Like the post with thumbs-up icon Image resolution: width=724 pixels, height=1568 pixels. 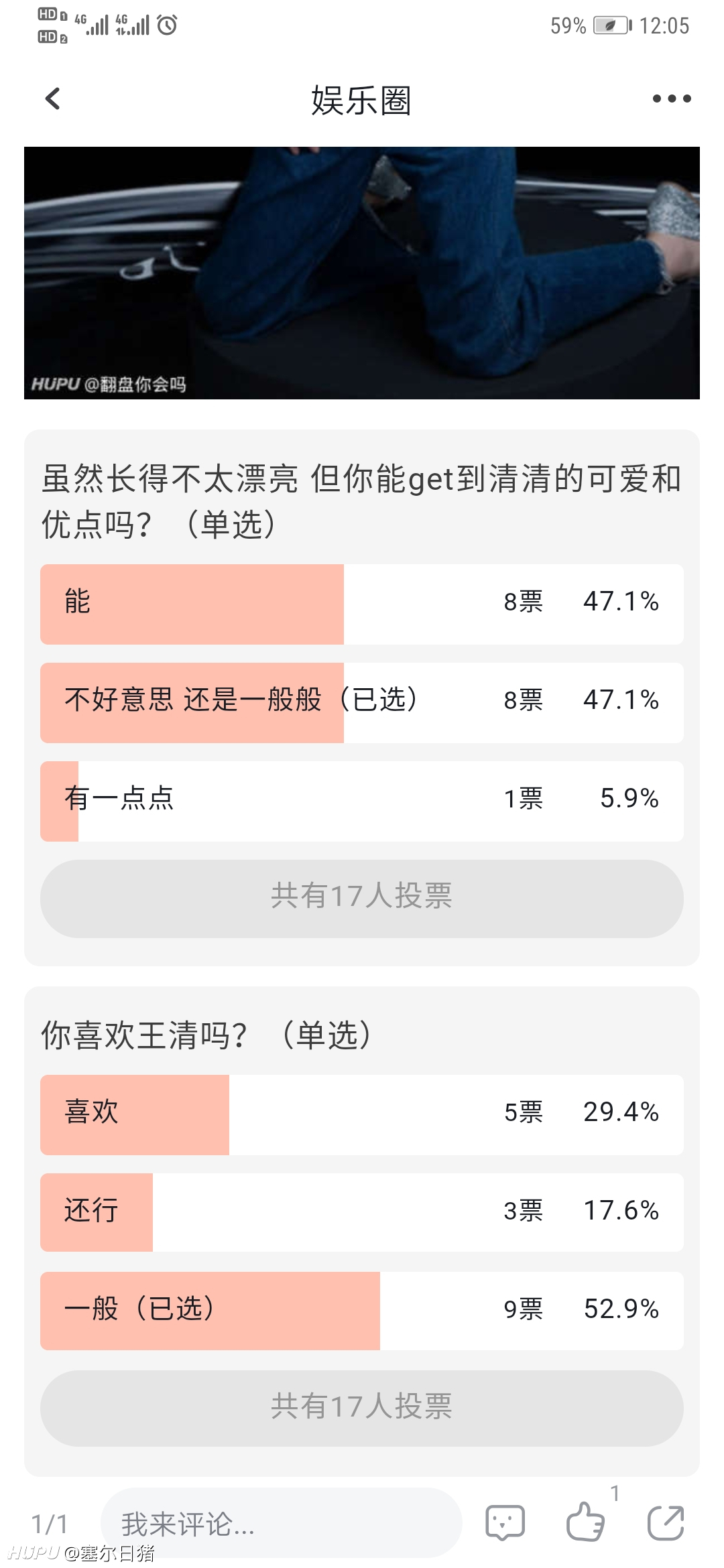pos(585,1521)
